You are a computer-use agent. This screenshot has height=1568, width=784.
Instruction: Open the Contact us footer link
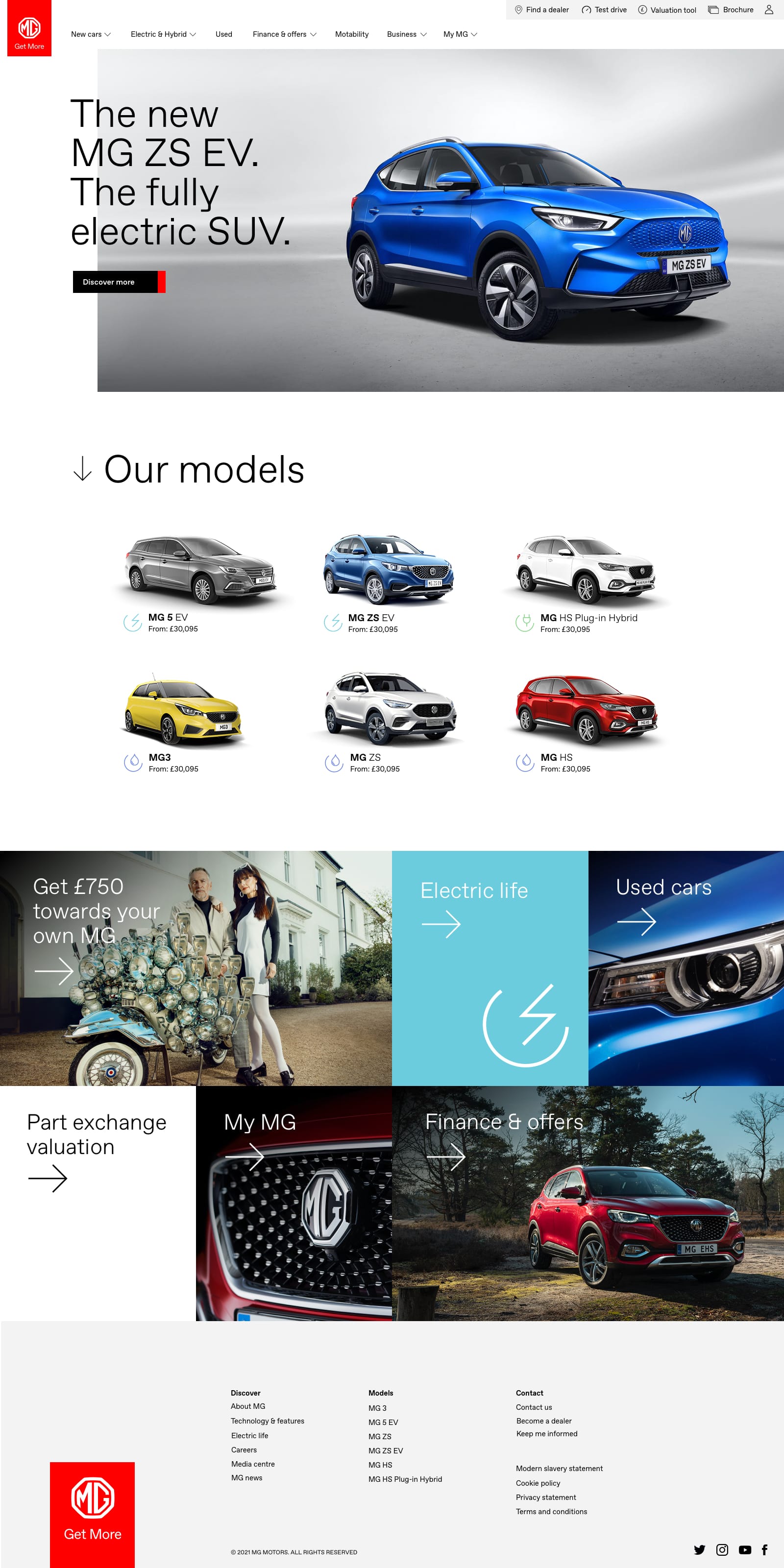534,1407
